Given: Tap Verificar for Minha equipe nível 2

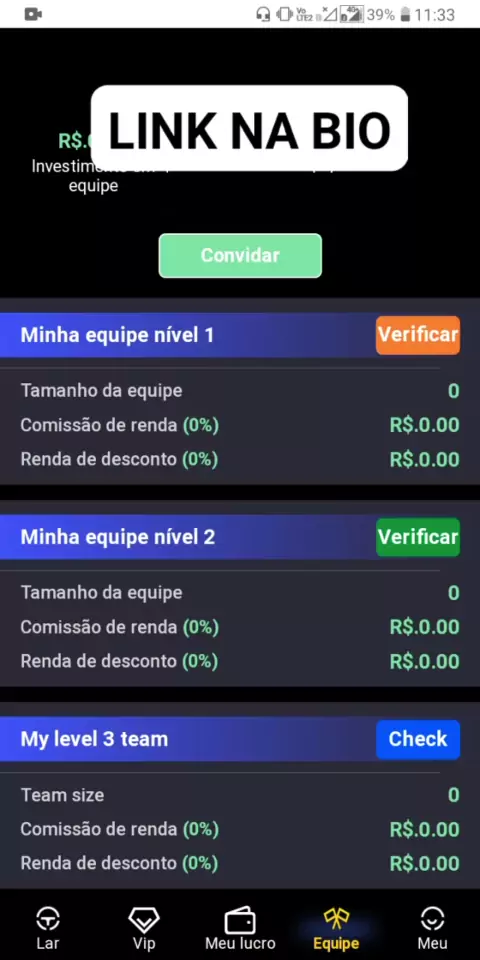Looking at the screenshot, I should [x=418, y=537].
